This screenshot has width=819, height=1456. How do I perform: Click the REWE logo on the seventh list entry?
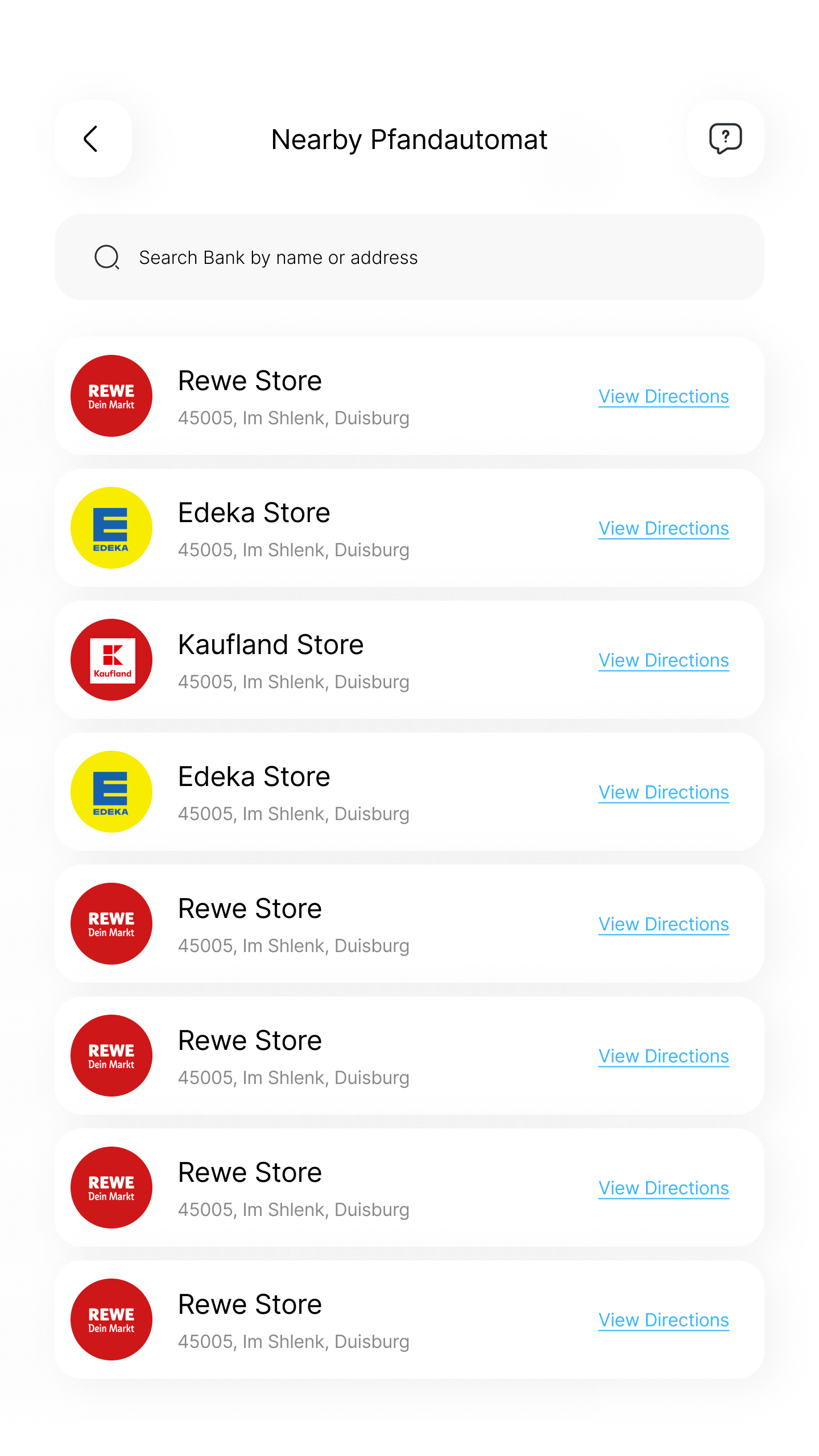(111, 1188)
